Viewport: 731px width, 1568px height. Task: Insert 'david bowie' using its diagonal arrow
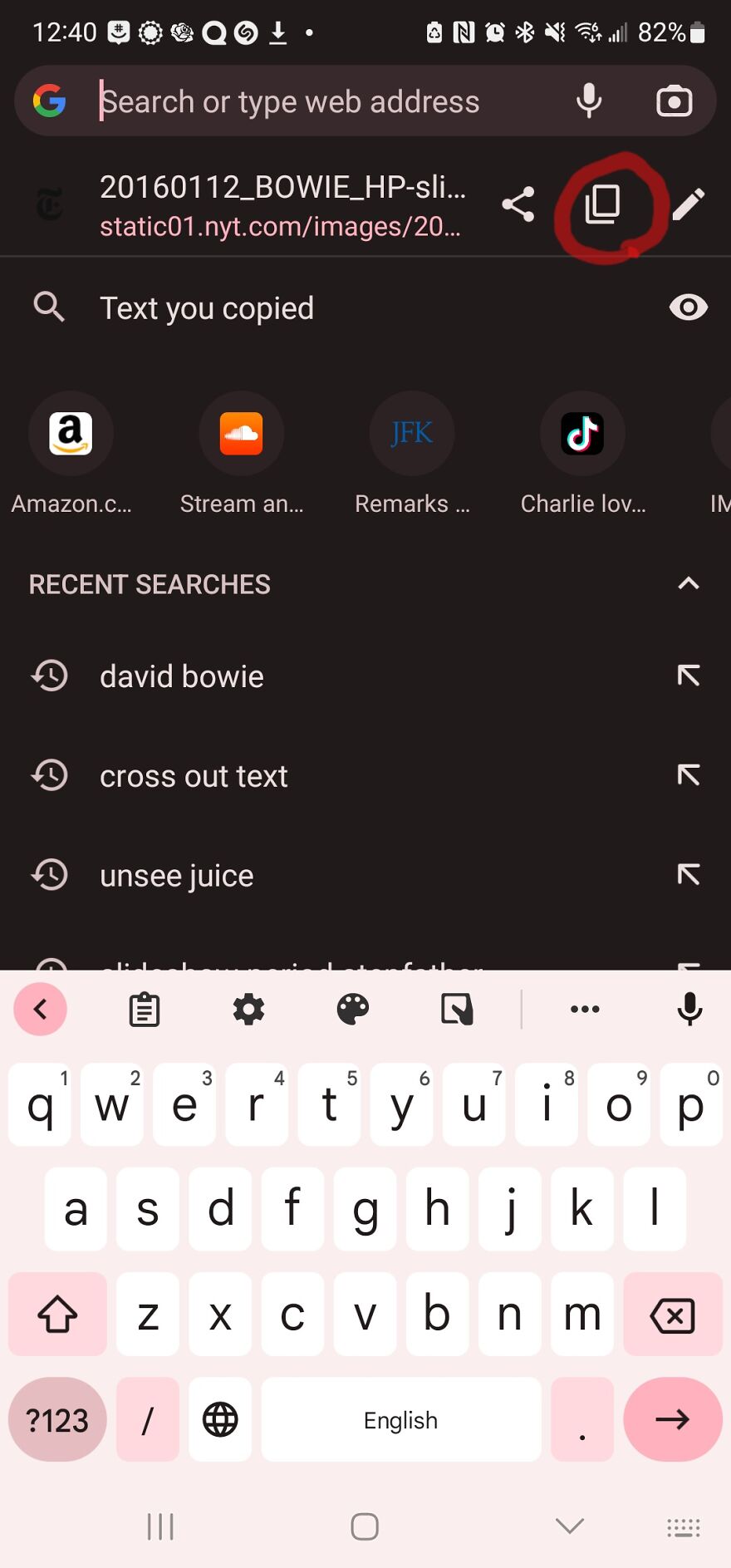point(688,676)
